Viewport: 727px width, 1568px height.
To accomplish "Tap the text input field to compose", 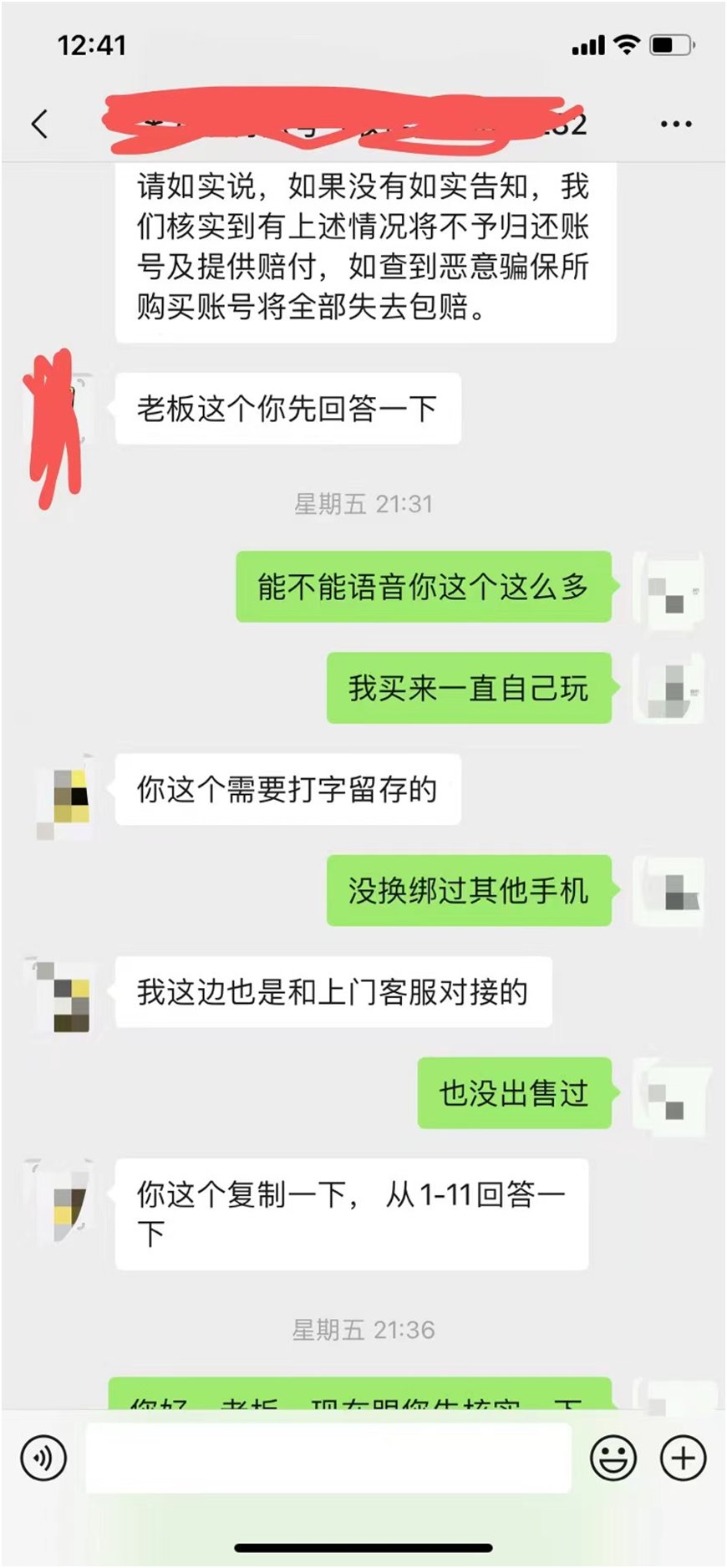I will 326,1455.
